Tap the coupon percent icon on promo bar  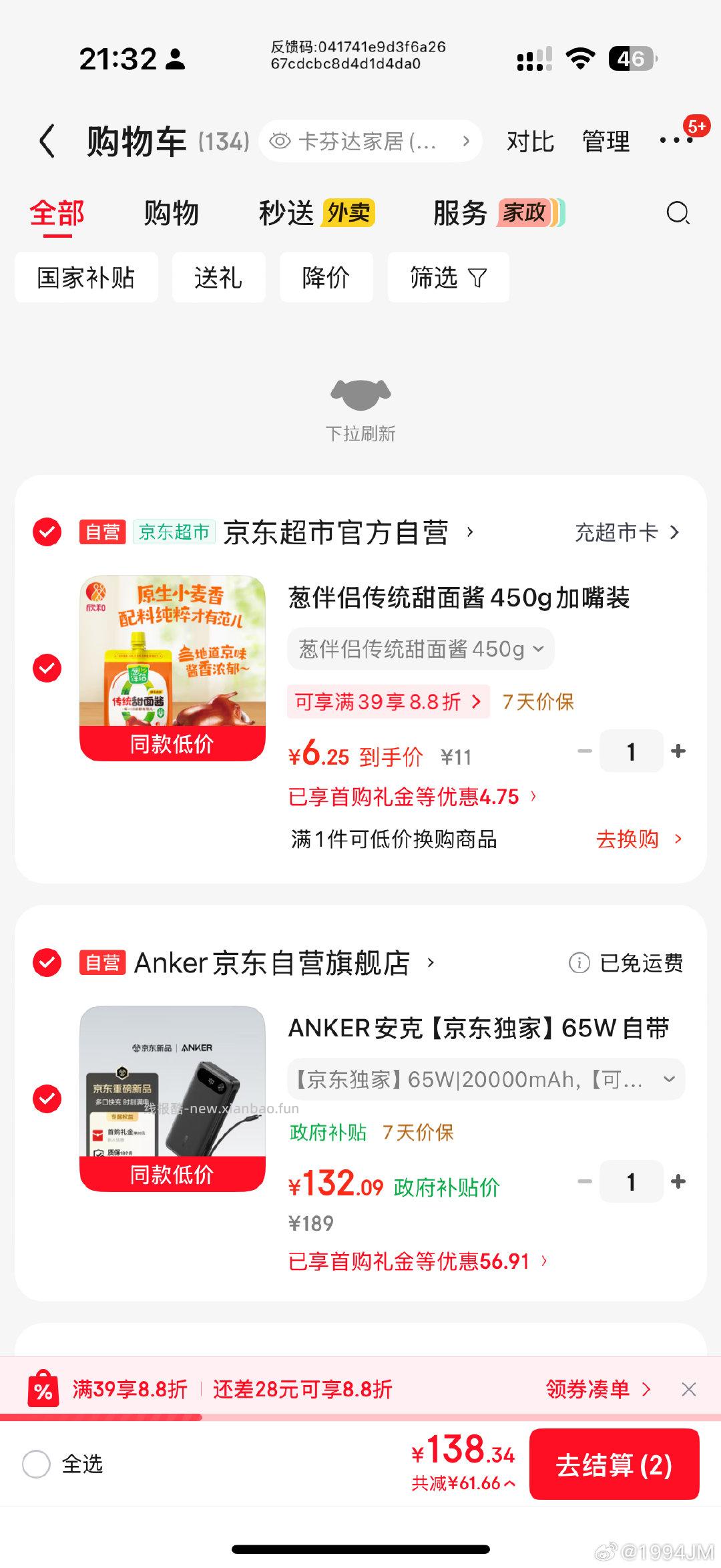(45, 1390)
